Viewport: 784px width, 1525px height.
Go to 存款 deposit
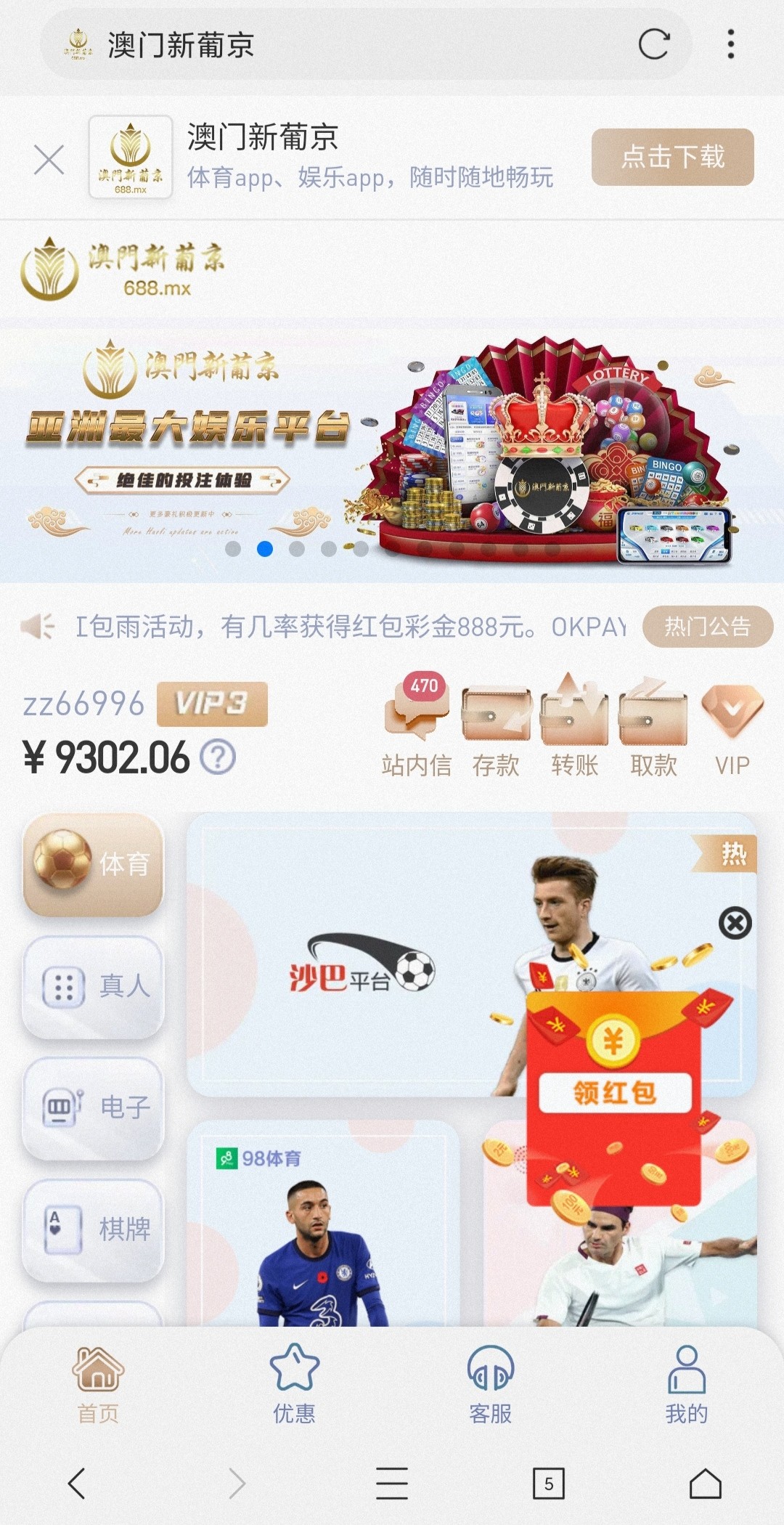click(496, 726)
